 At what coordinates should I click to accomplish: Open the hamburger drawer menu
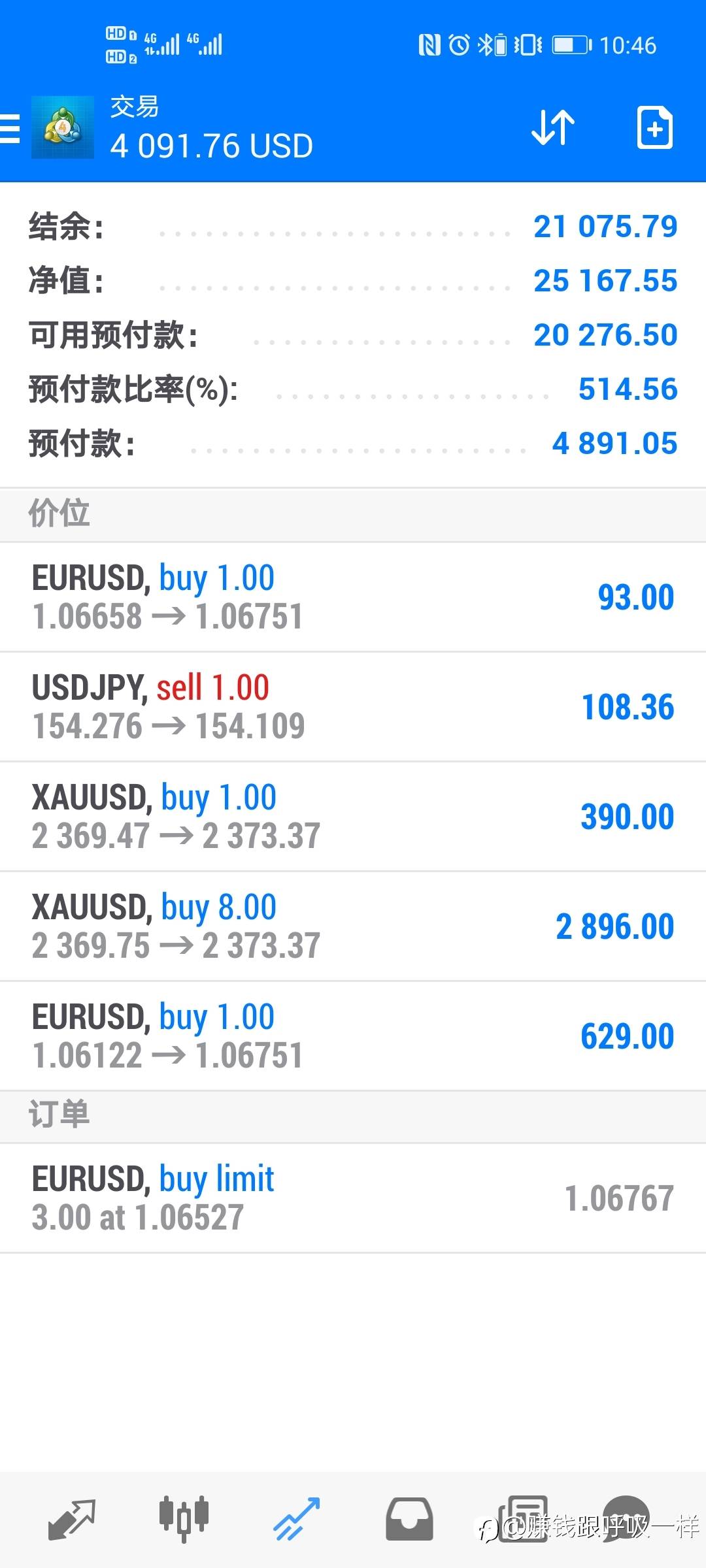[10, 128]
